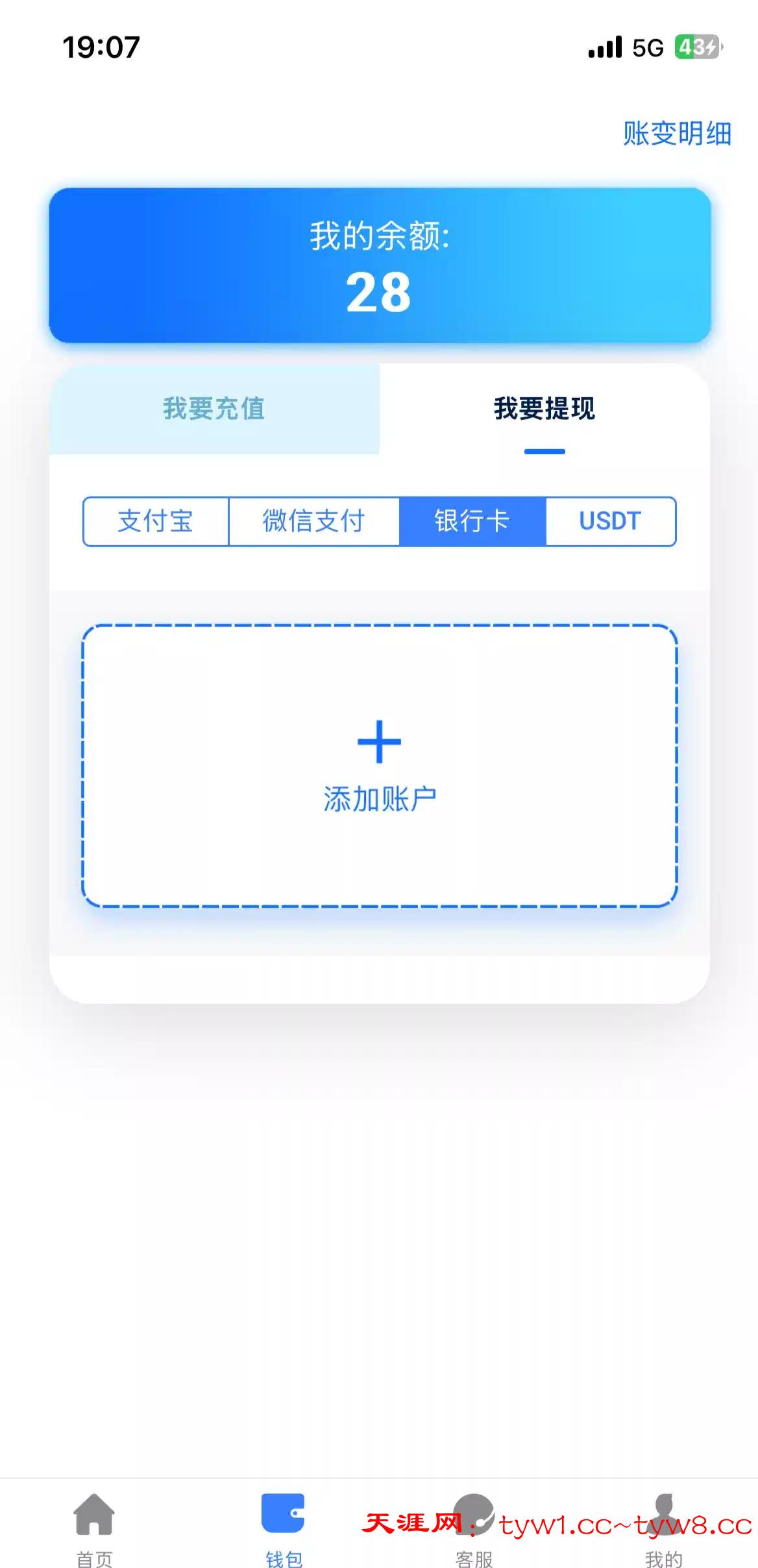Switch to USDT withdrawal
This screenshot has width=758, height=1568.
click(x=610, y=521)
